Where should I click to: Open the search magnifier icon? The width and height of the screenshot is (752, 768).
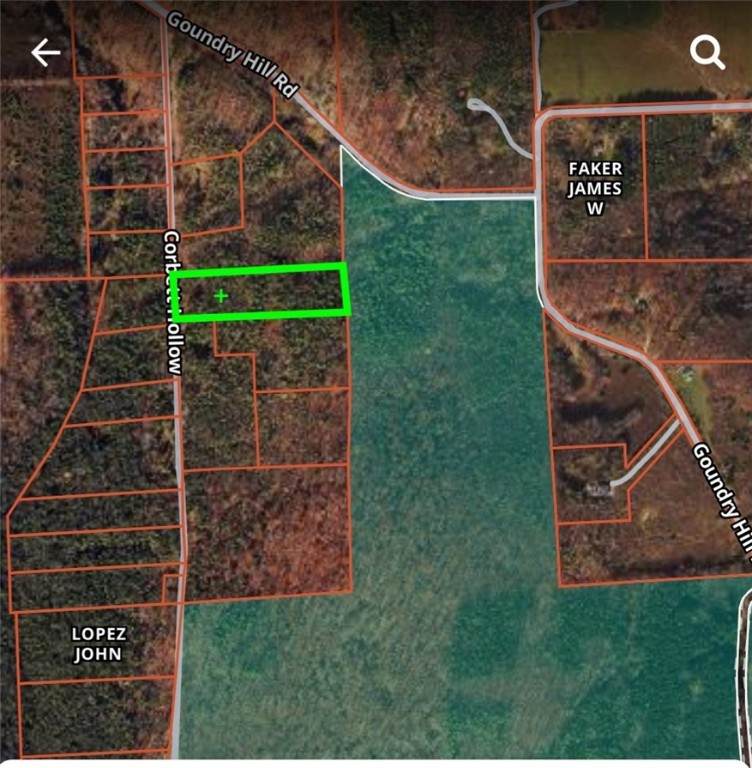click(x=707, y=52)
